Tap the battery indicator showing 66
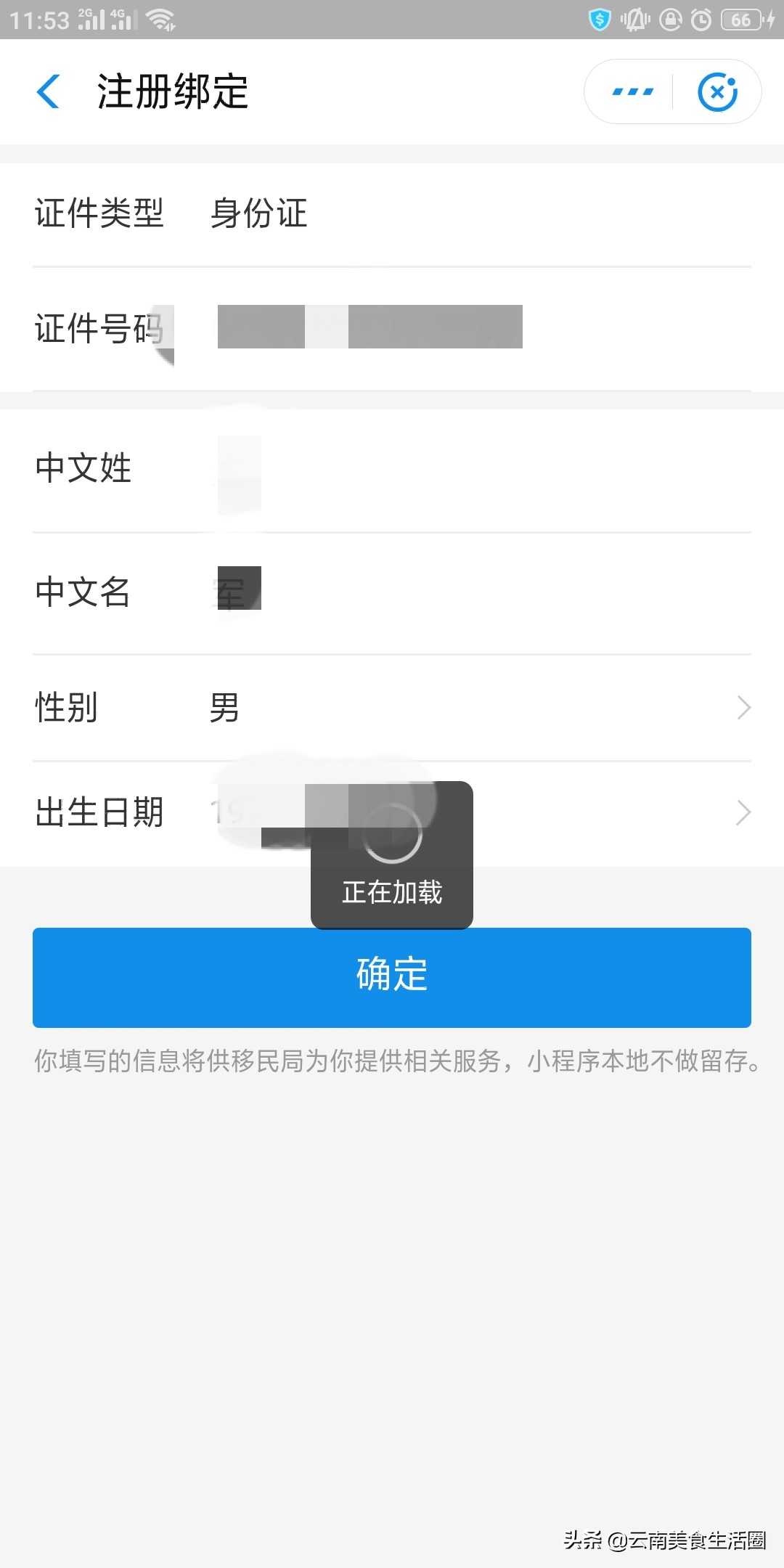Image resolution: width=784 pixels, height=1568 pixels. point(742,20)
